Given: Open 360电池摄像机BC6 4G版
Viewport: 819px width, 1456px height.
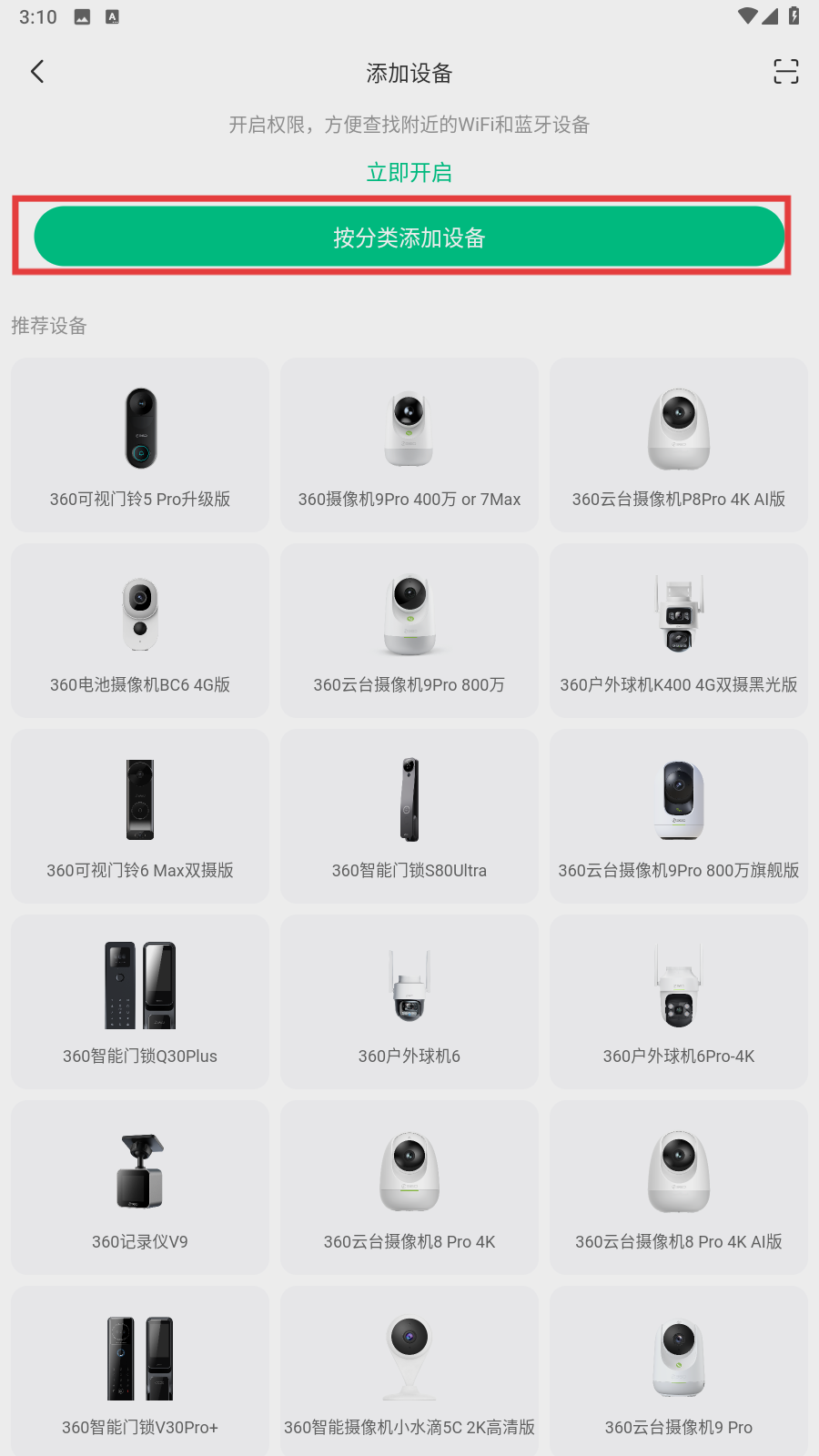Looking at the screenshot, I should (140, 631).
